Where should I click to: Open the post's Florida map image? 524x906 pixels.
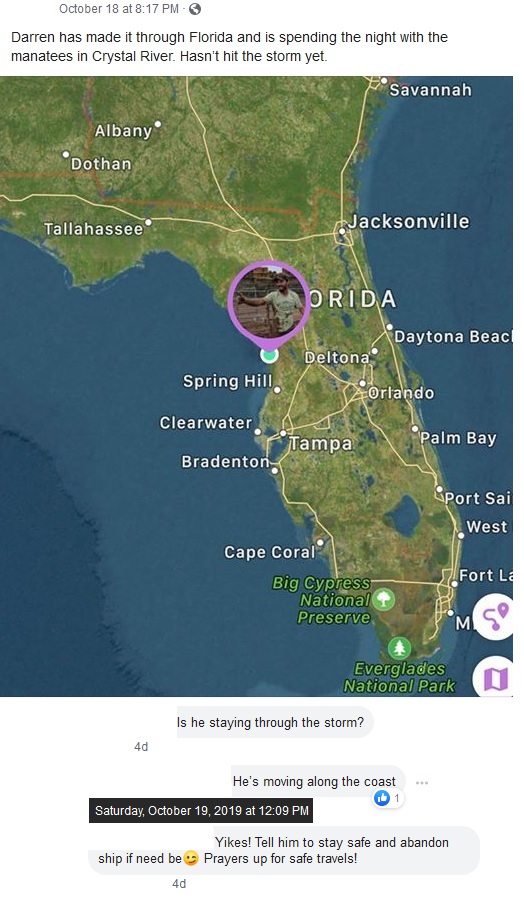point(256,386)
